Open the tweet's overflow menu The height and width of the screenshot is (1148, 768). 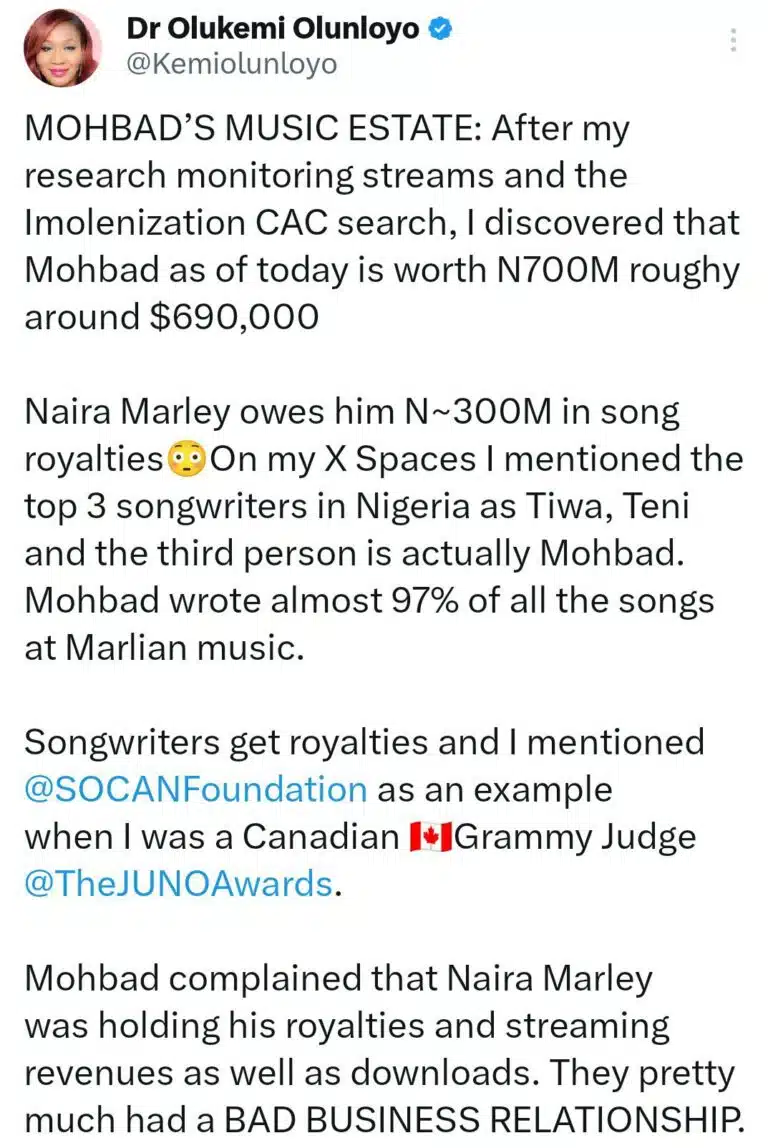[x=735, y=41]
